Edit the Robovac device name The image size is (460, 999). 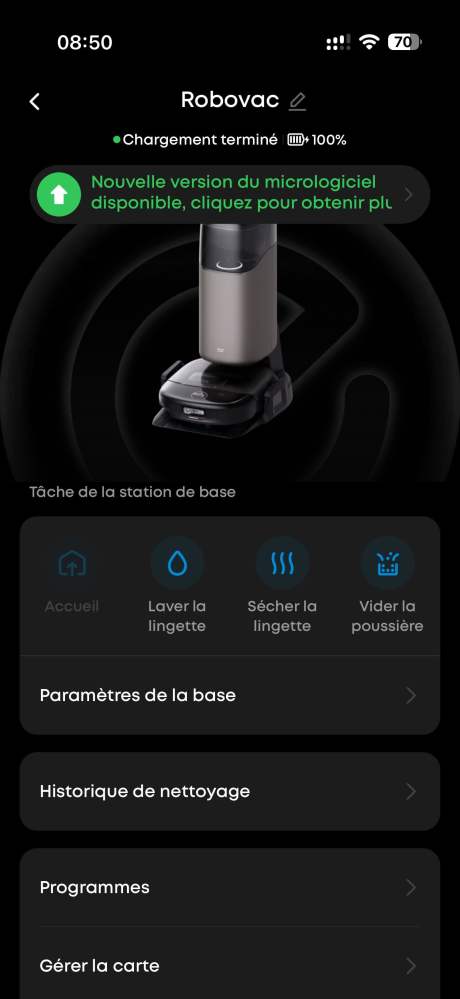click(298, 101)
